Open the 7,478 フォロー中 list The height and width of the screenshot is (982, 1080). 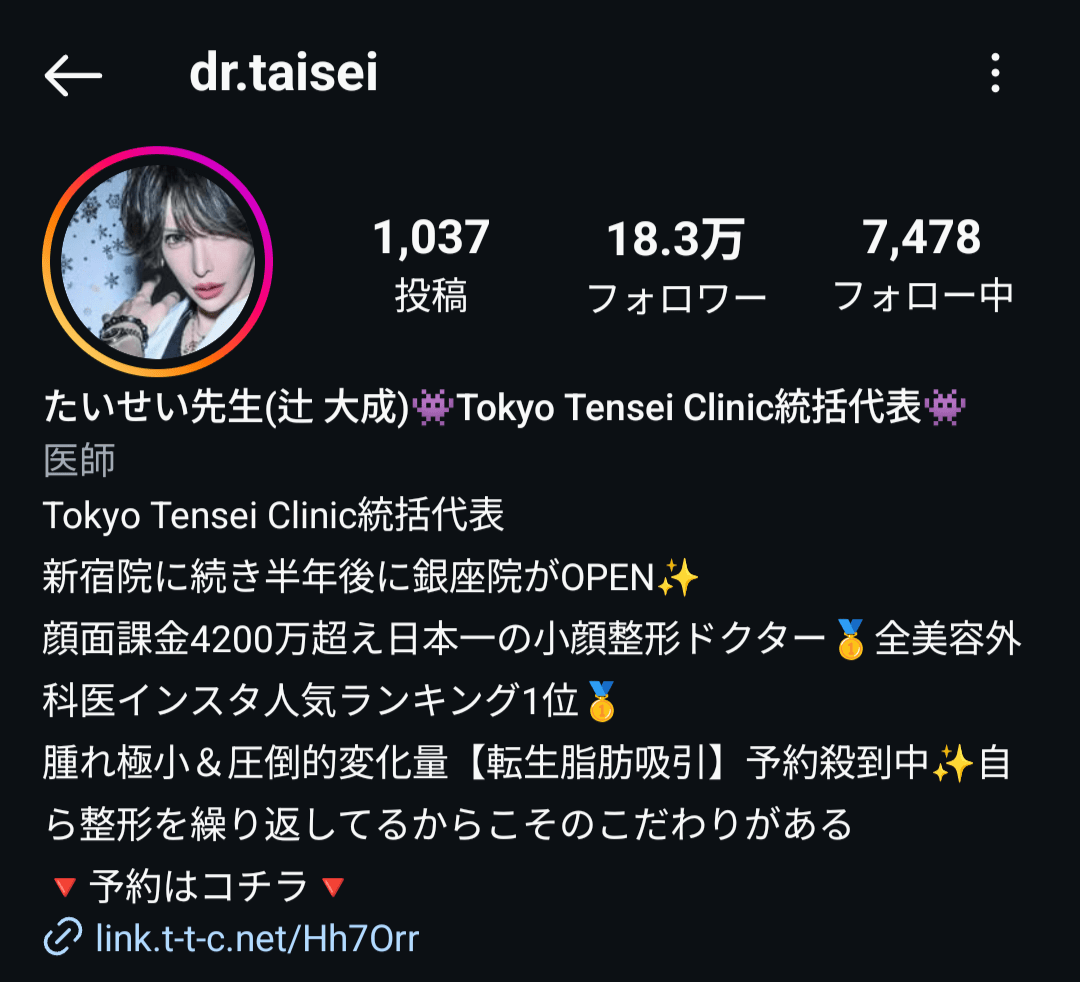(x=922, y=264)
